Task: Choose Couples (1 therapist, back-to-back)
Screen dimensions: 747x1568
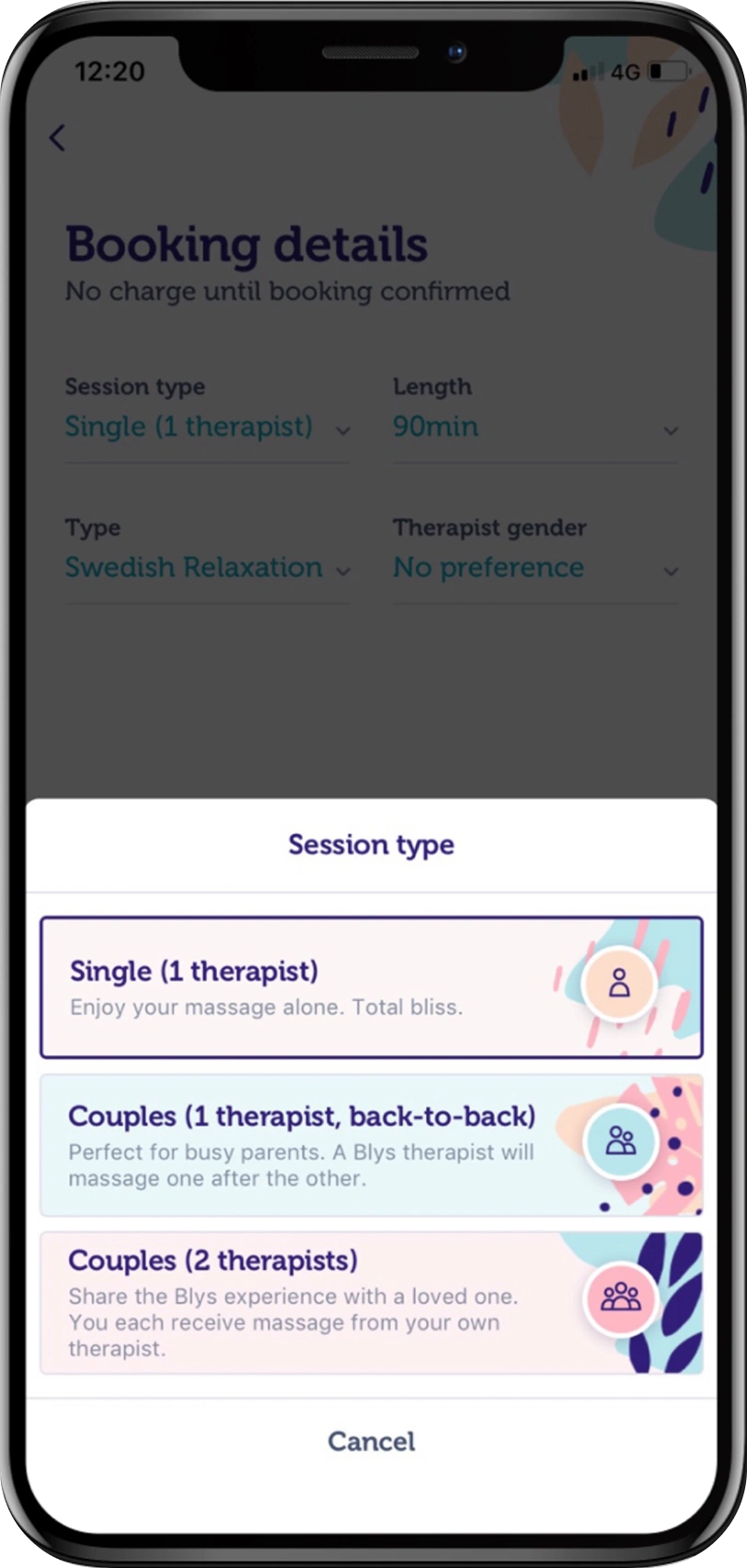Action: point(371,1146)
